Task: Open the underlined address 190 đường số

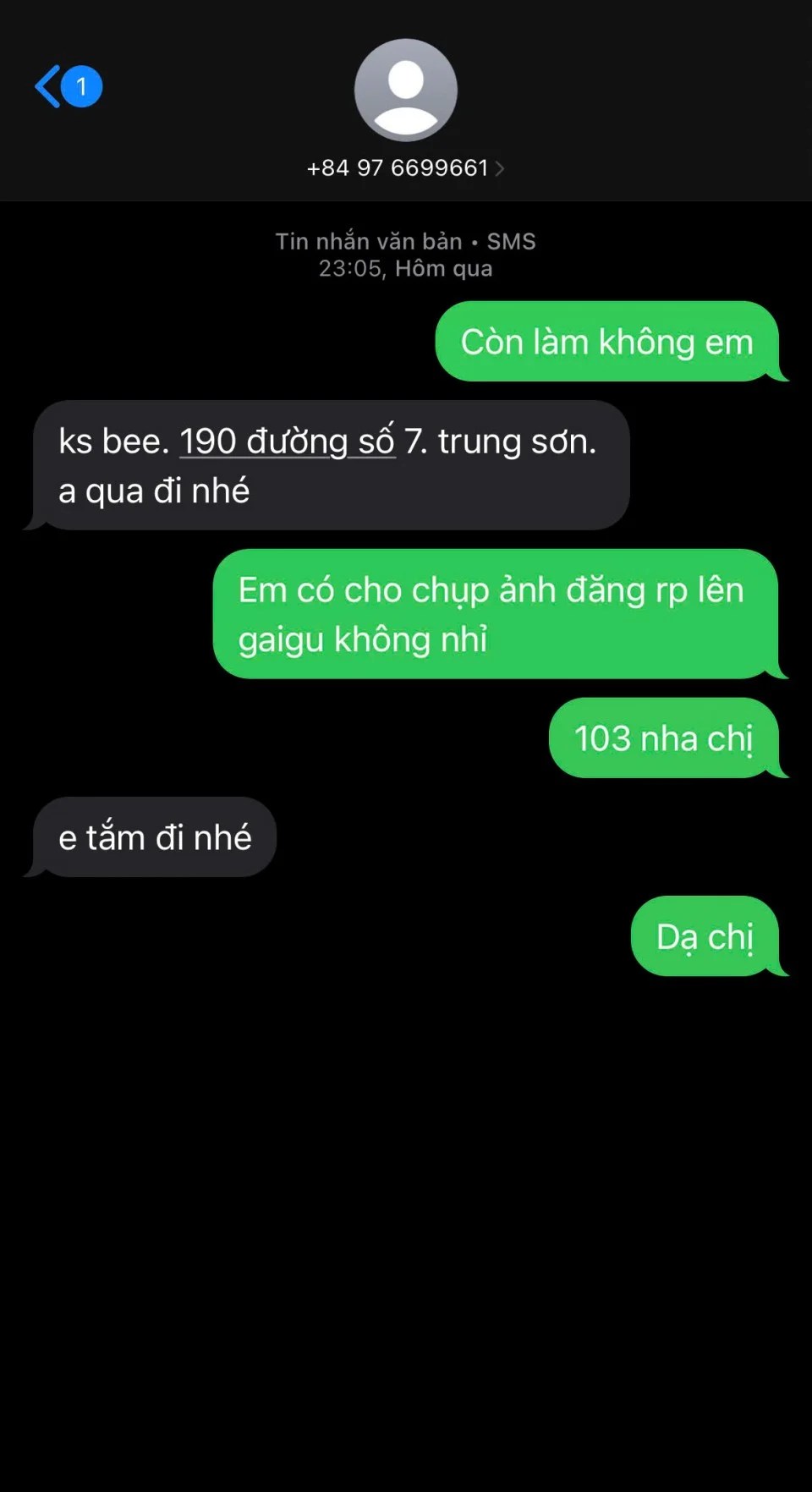Action: (x=287, y=442)
